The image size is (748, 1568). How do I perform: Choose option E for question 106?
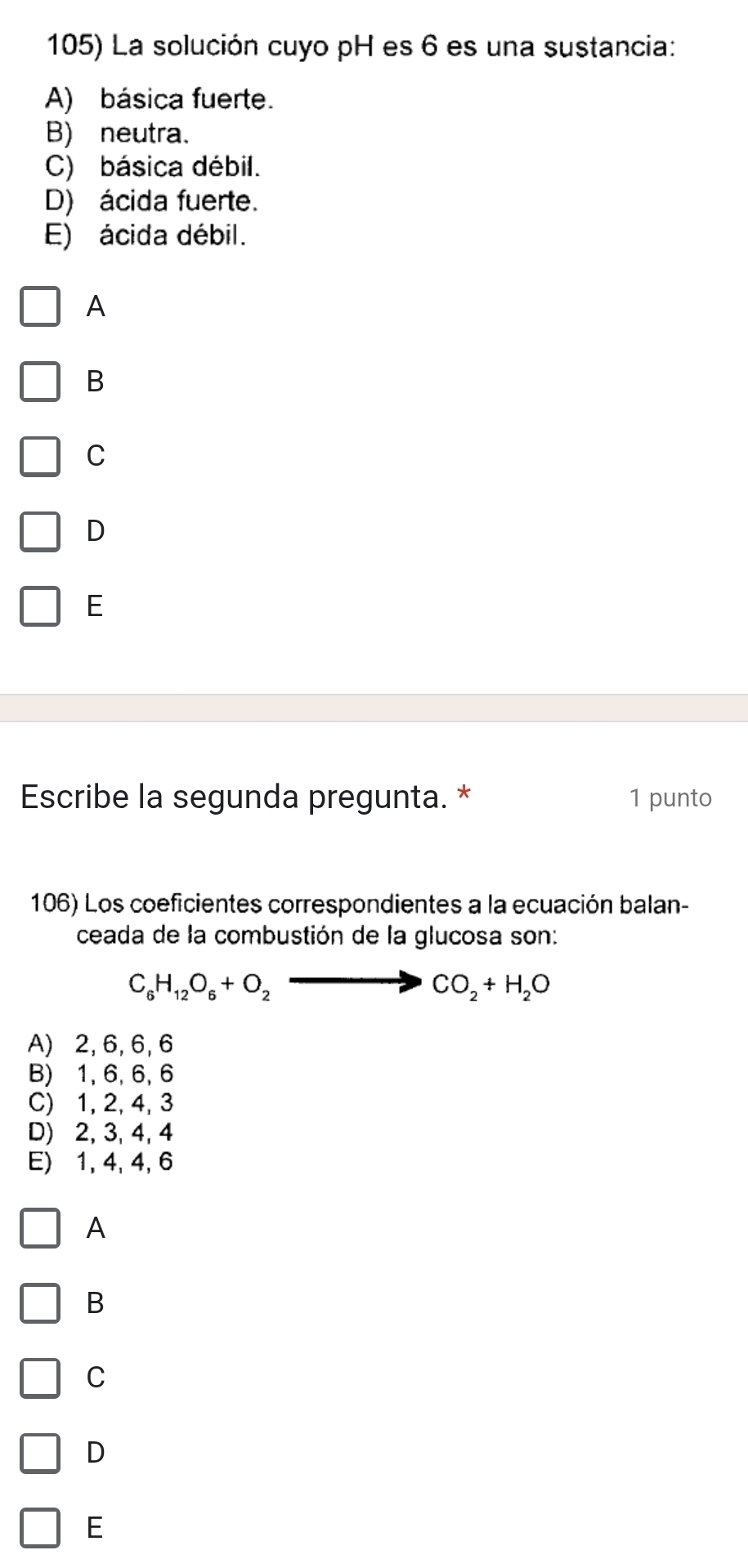tap(40, 1528)
